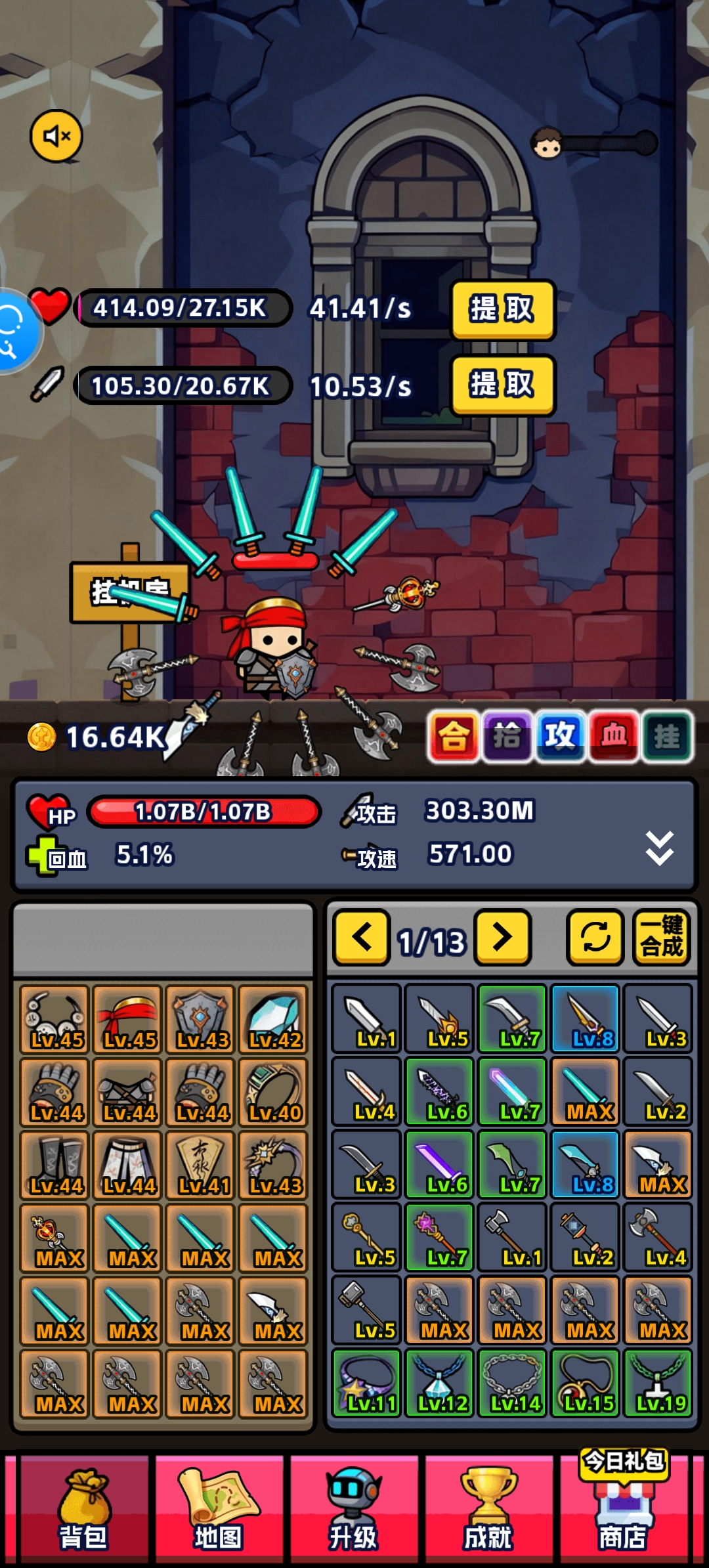Switch to the 升级 tab

(x=354, y=1508)
